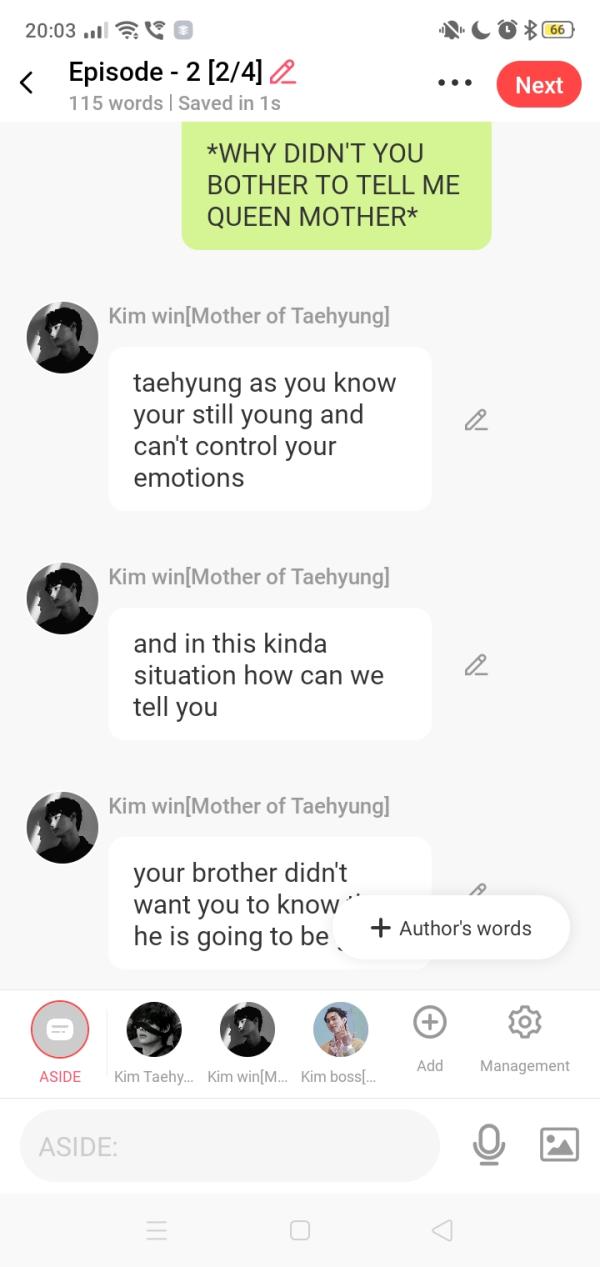This screenshot has width=600, height=1267.
Task: Start voice input with the microphone
Action: [489, 1145]
